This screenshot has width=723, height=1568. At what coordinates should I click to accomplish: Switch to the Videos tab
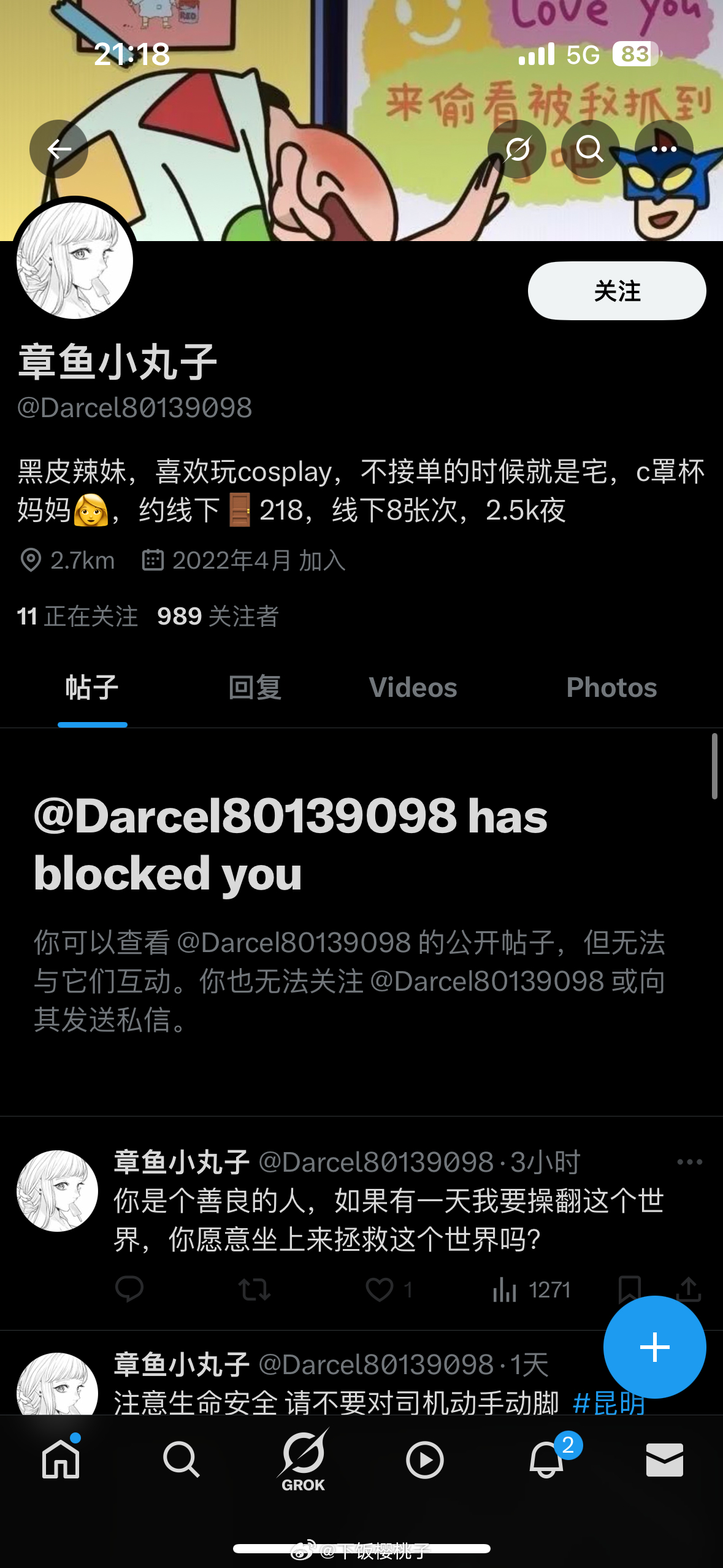pos(413,688)
